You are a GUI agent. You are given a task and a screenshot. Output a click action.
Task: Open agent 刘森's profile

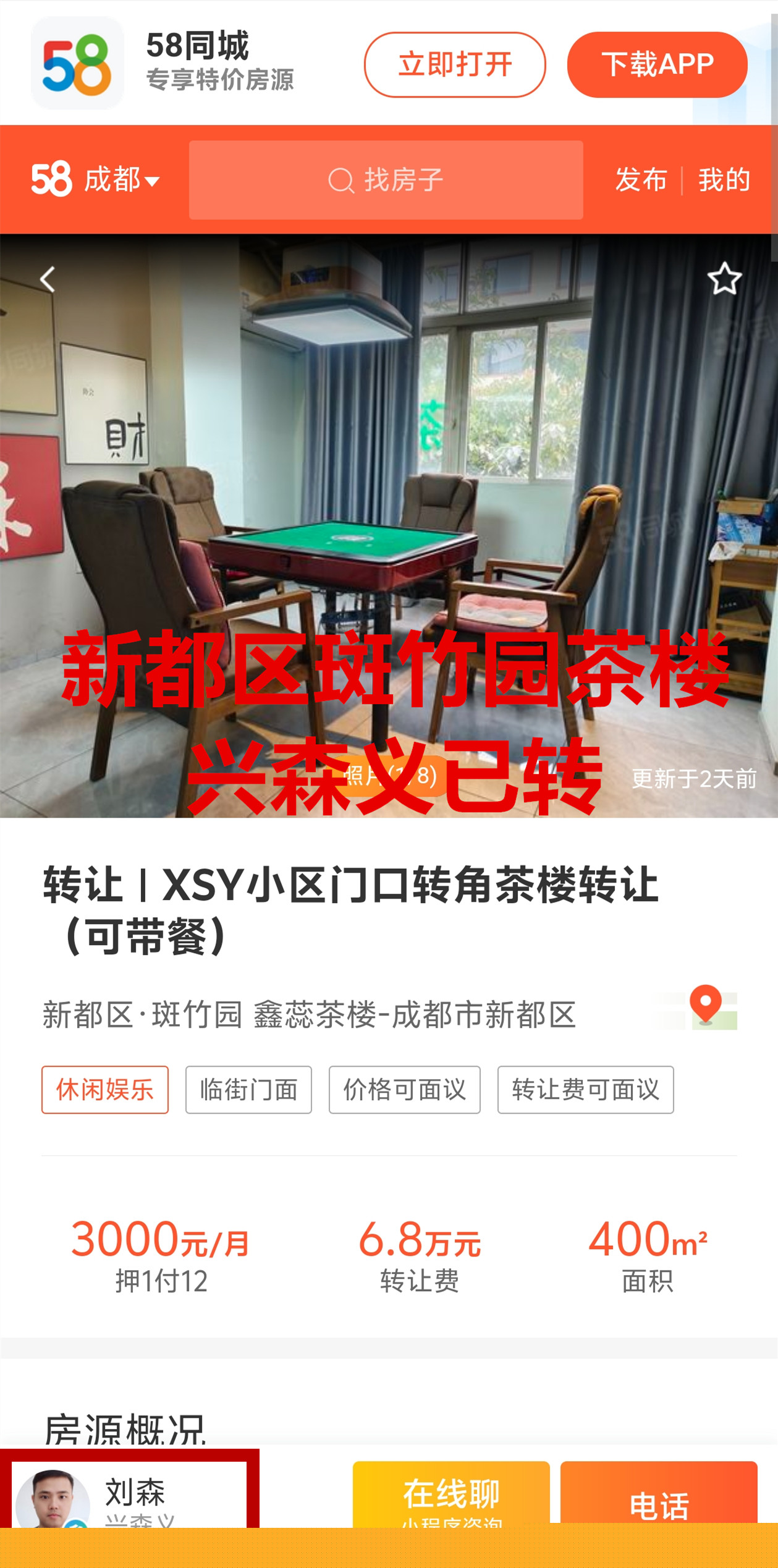(x=129, y=1494)
